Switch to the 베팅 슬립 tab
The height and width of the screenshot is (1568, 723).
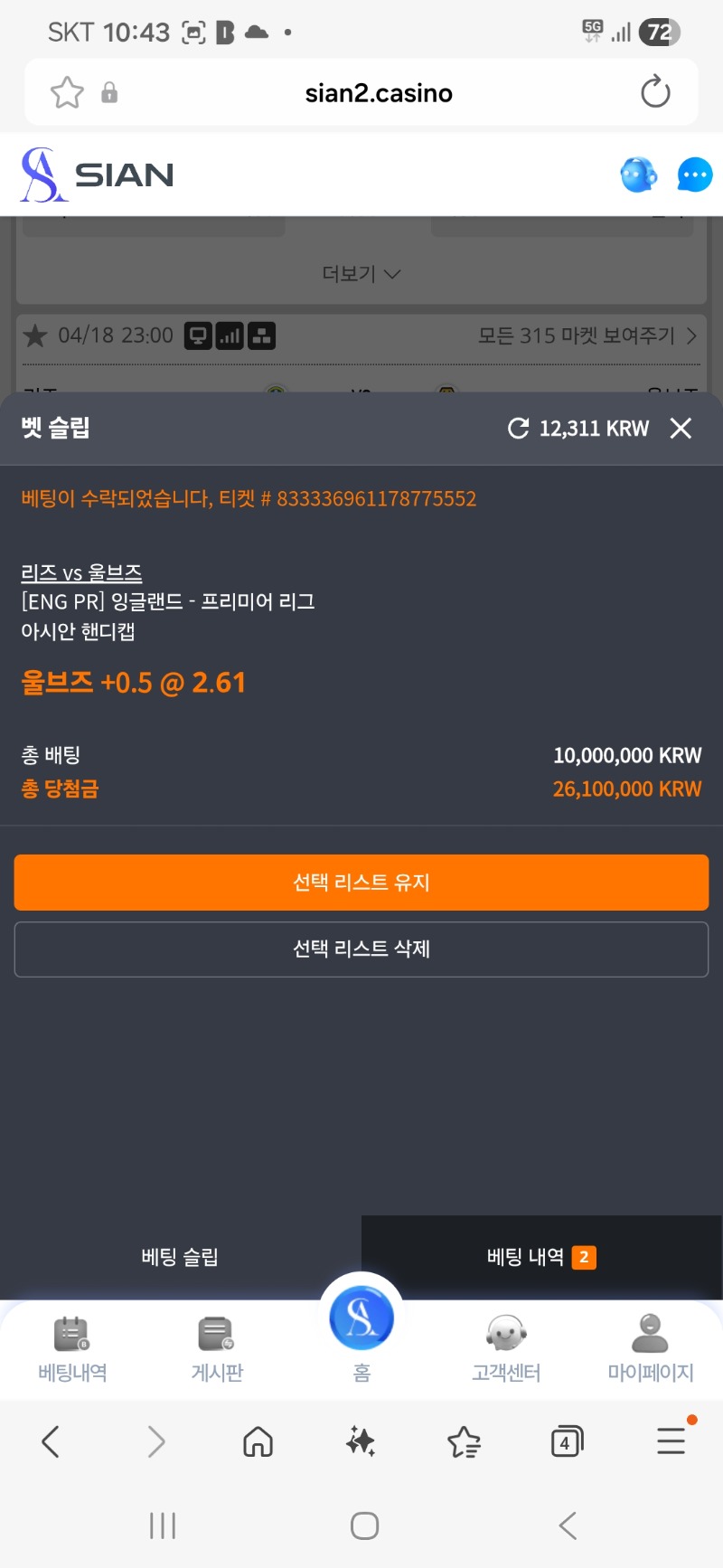[180, 1257]
